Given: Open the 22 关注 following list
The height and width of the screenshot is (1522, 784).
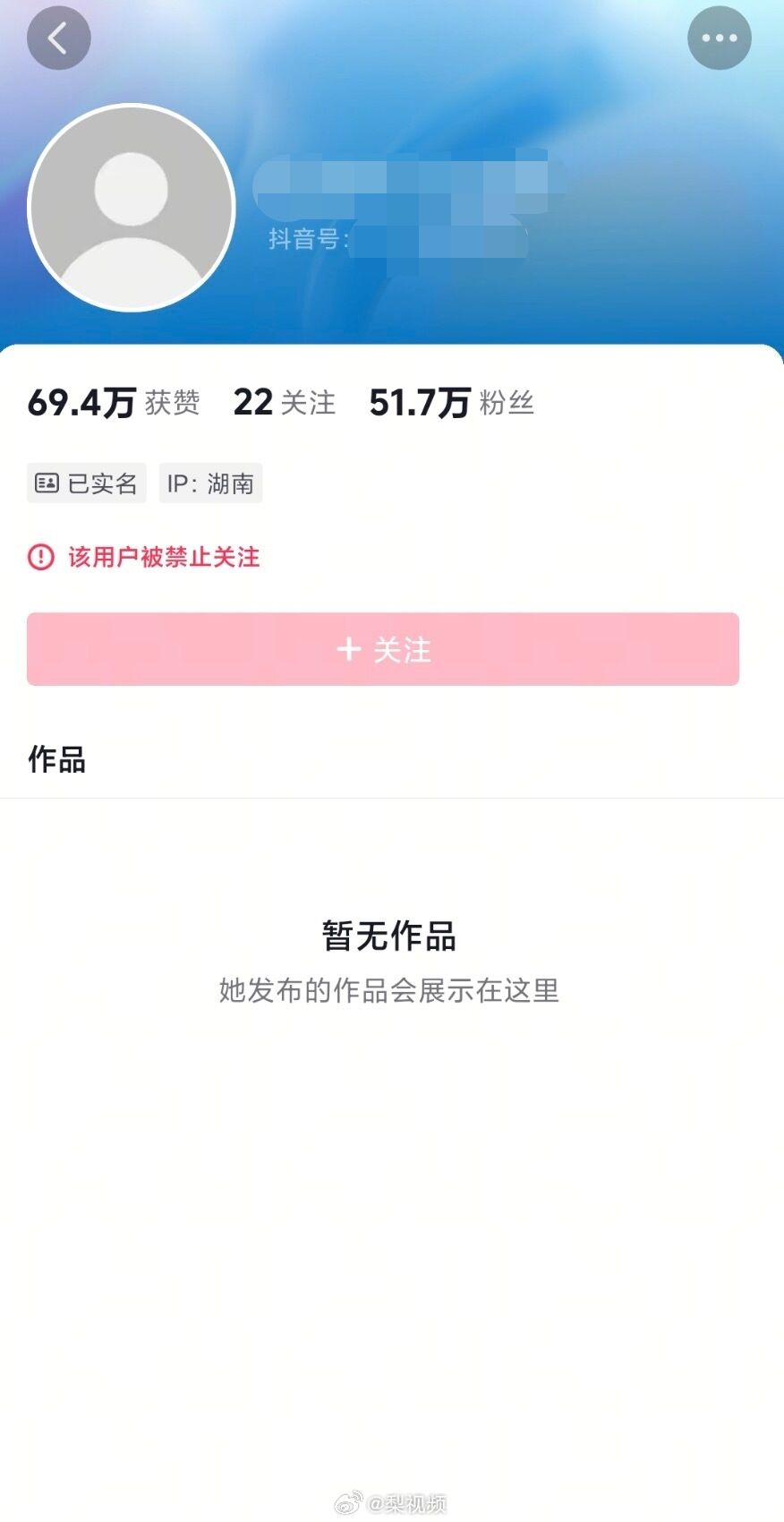Looking at the screenshot, I should click(x=283, y=402).
